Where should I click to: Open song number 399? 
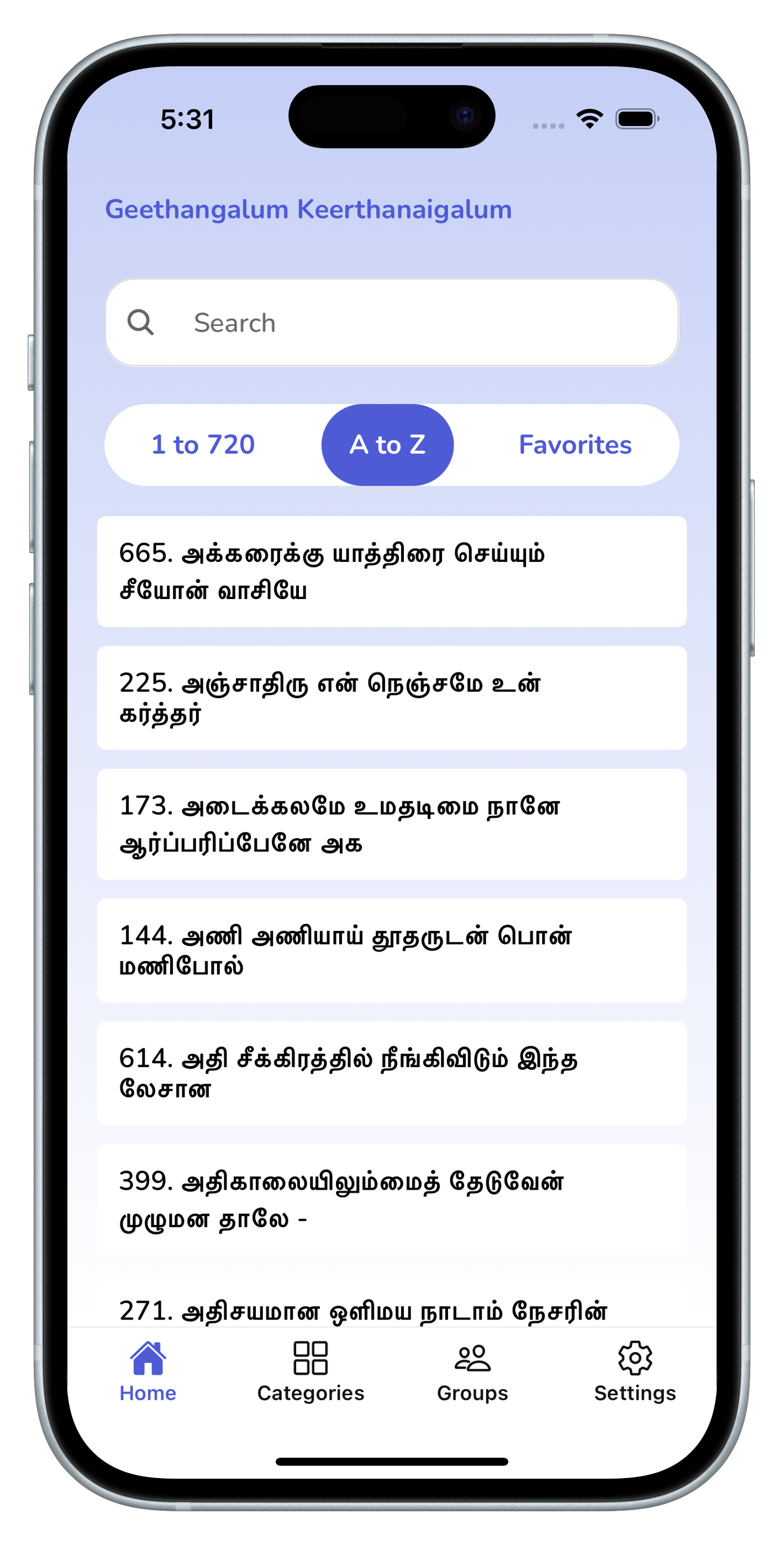click(x=392, y=1200)
